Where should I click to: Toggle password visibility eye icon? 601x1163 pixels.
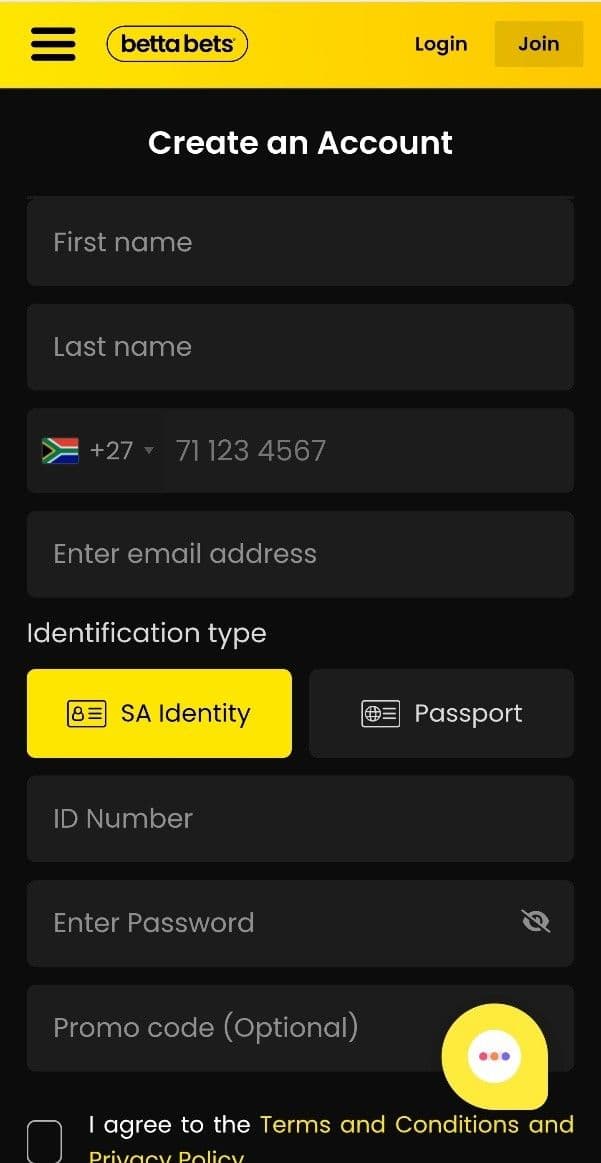(x=536, y=922)
